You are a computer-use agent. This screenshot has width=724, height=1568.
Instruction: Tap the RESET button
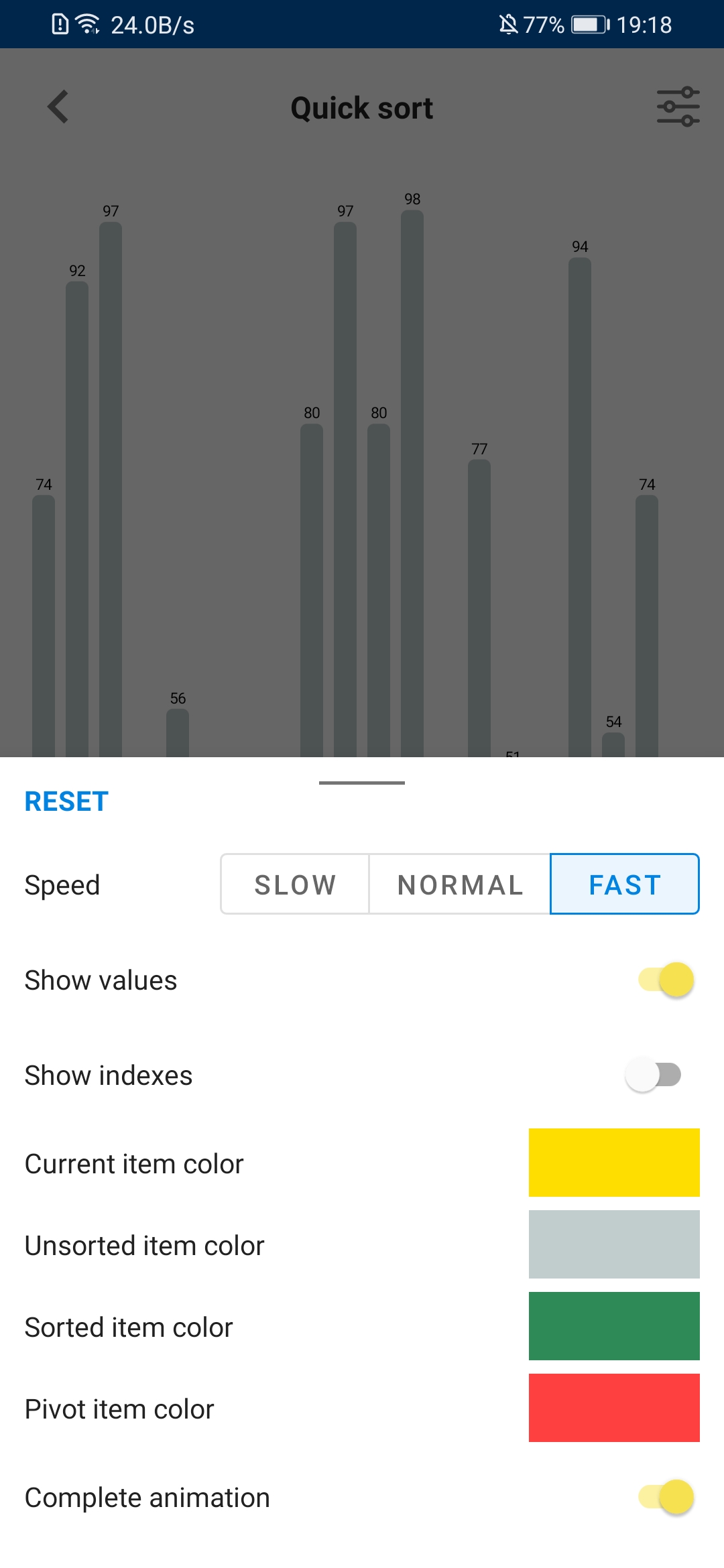66,801
